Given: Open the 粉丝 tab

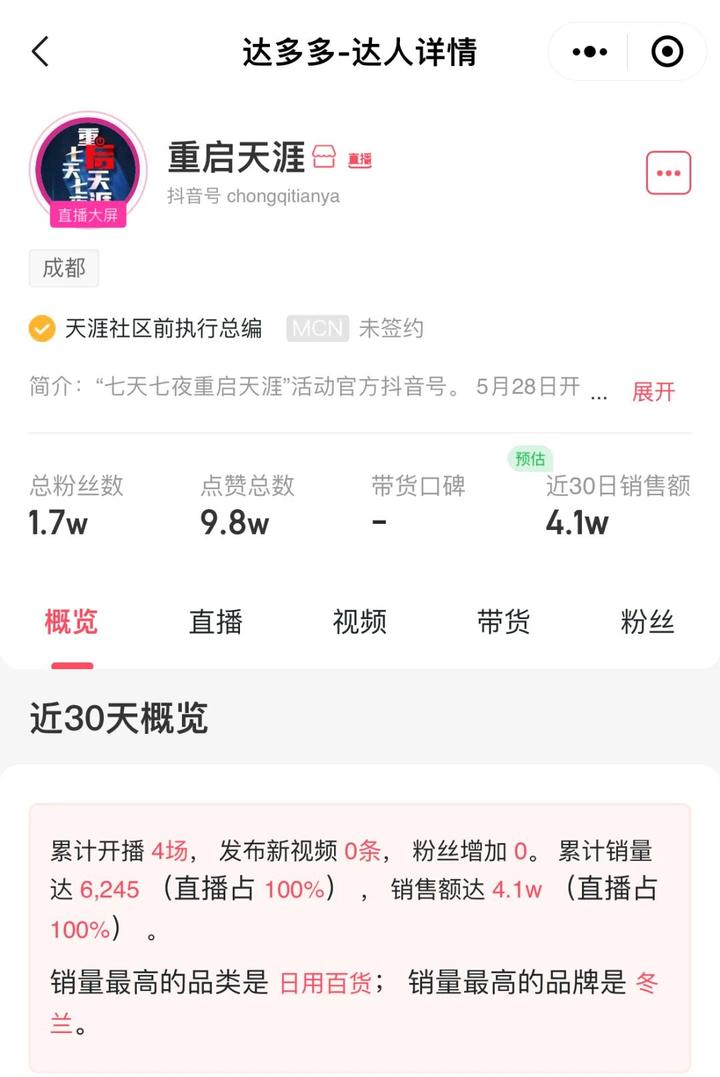Looking at the screenshot, I should (x=647, y=622).
